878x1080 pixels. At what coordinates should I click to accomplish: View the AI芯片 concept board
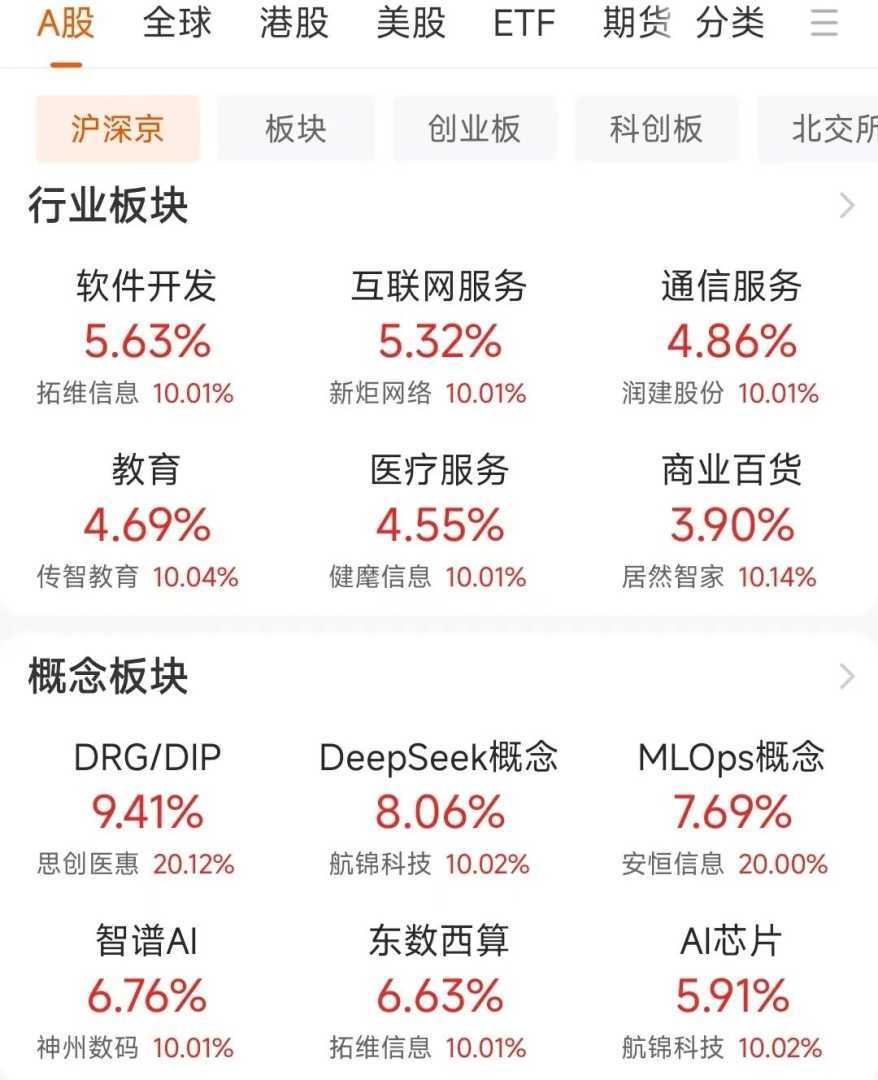pos(731,992)
